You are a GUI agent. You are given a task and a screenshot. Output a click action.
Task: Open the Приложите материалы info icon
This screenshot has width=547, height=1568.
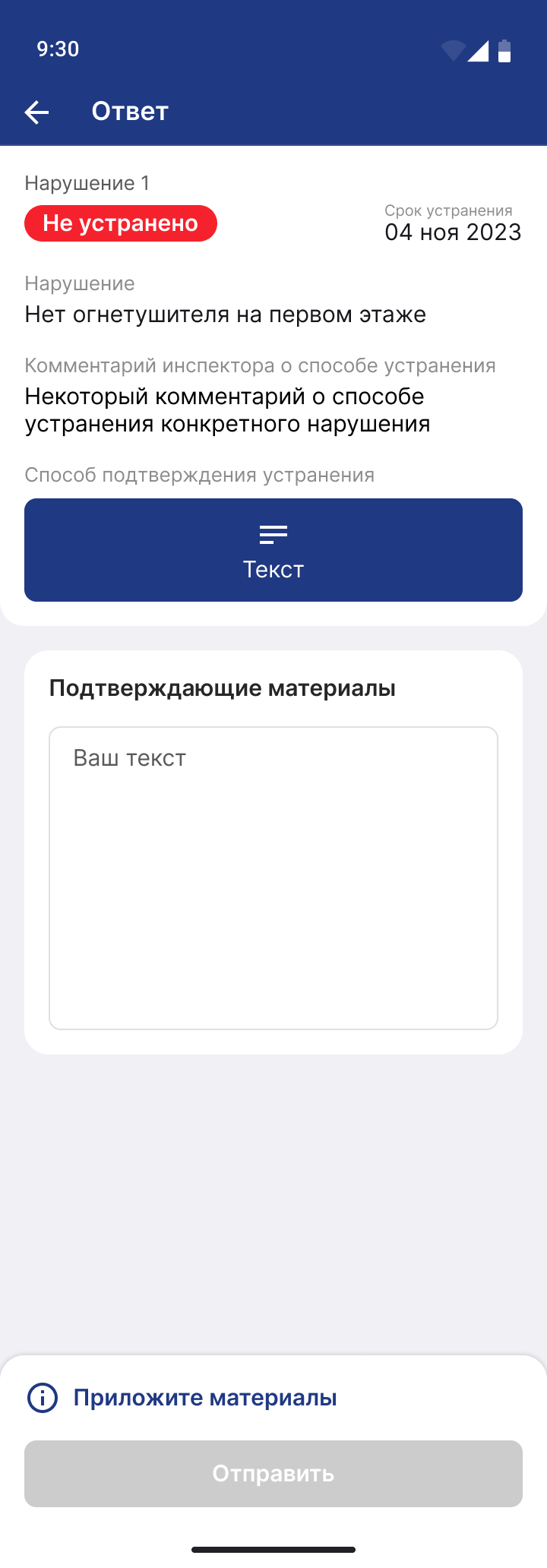[43, 1397]
